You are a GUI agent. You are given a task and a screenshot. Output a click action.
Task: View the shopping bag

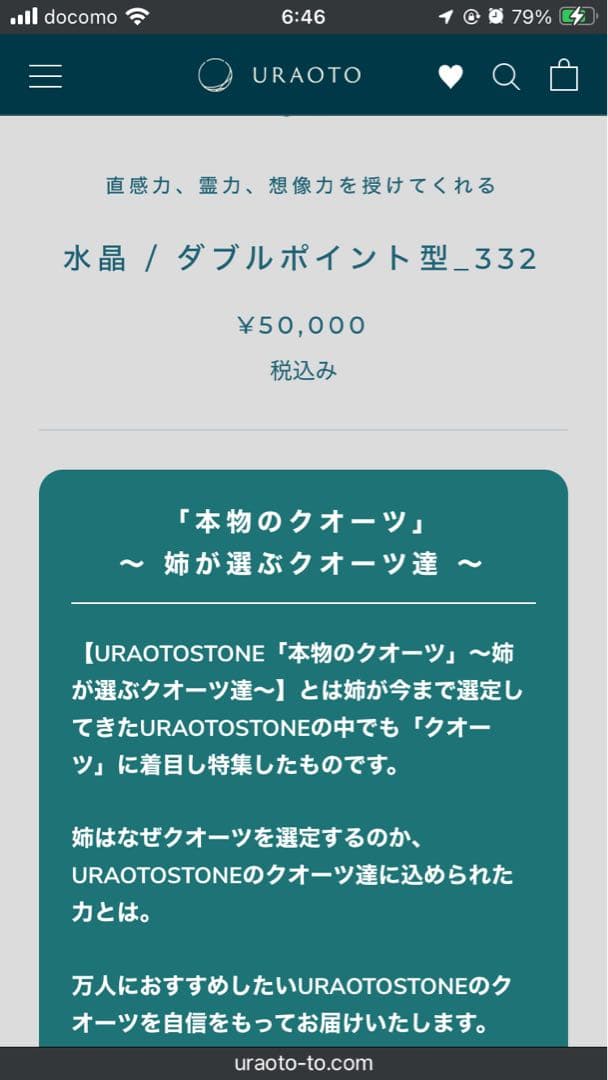[564, 75]
